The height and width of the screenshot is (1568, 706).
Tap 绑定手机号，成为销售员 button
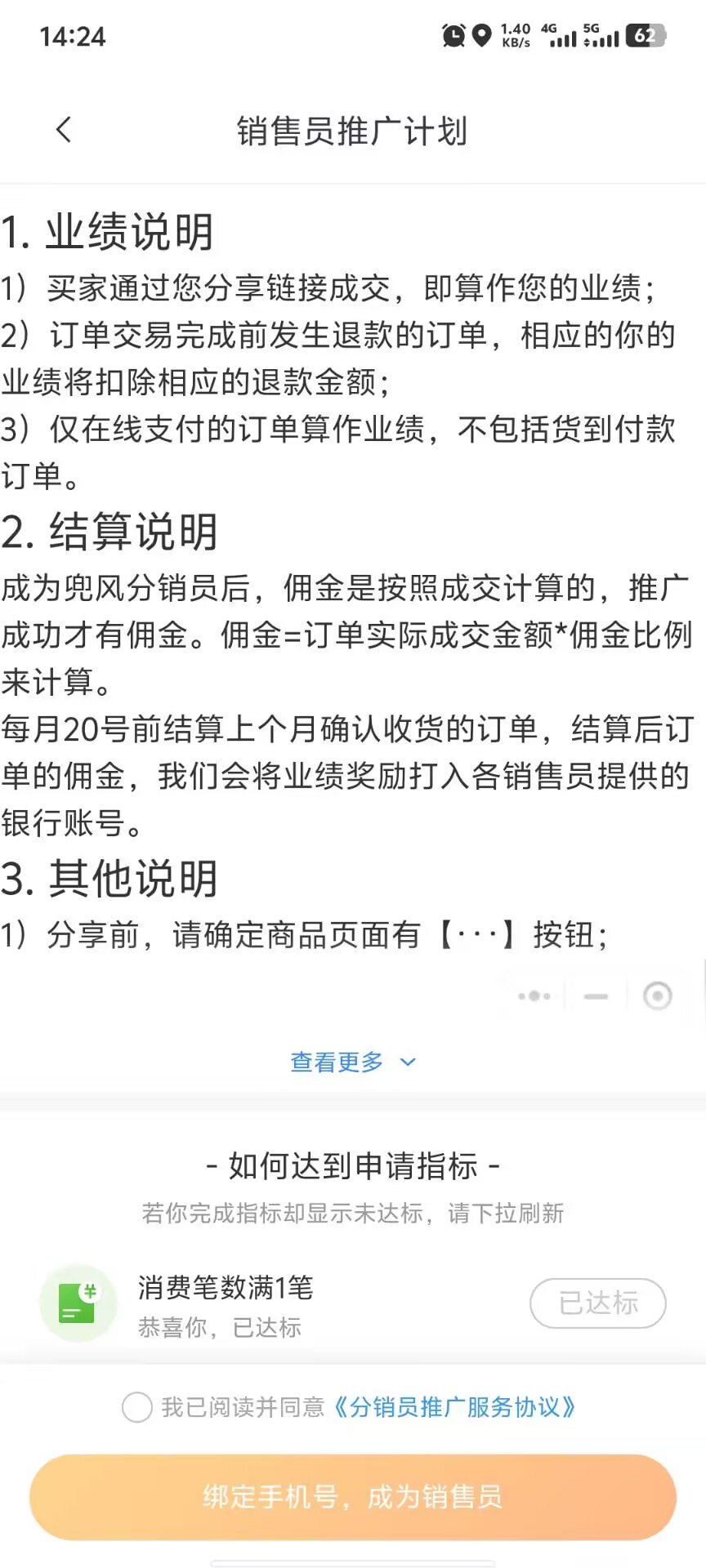coord(353,1497)
